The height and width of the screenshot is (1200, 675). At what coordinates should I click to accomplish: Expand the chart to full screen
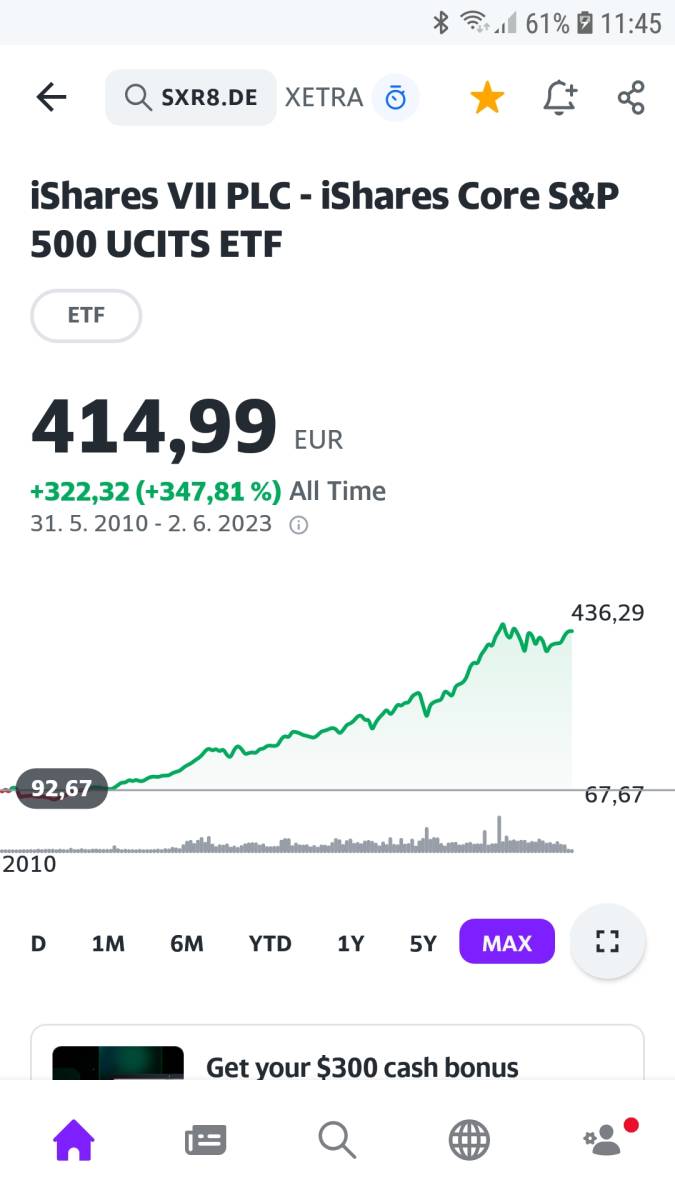[x=607, y=941]
